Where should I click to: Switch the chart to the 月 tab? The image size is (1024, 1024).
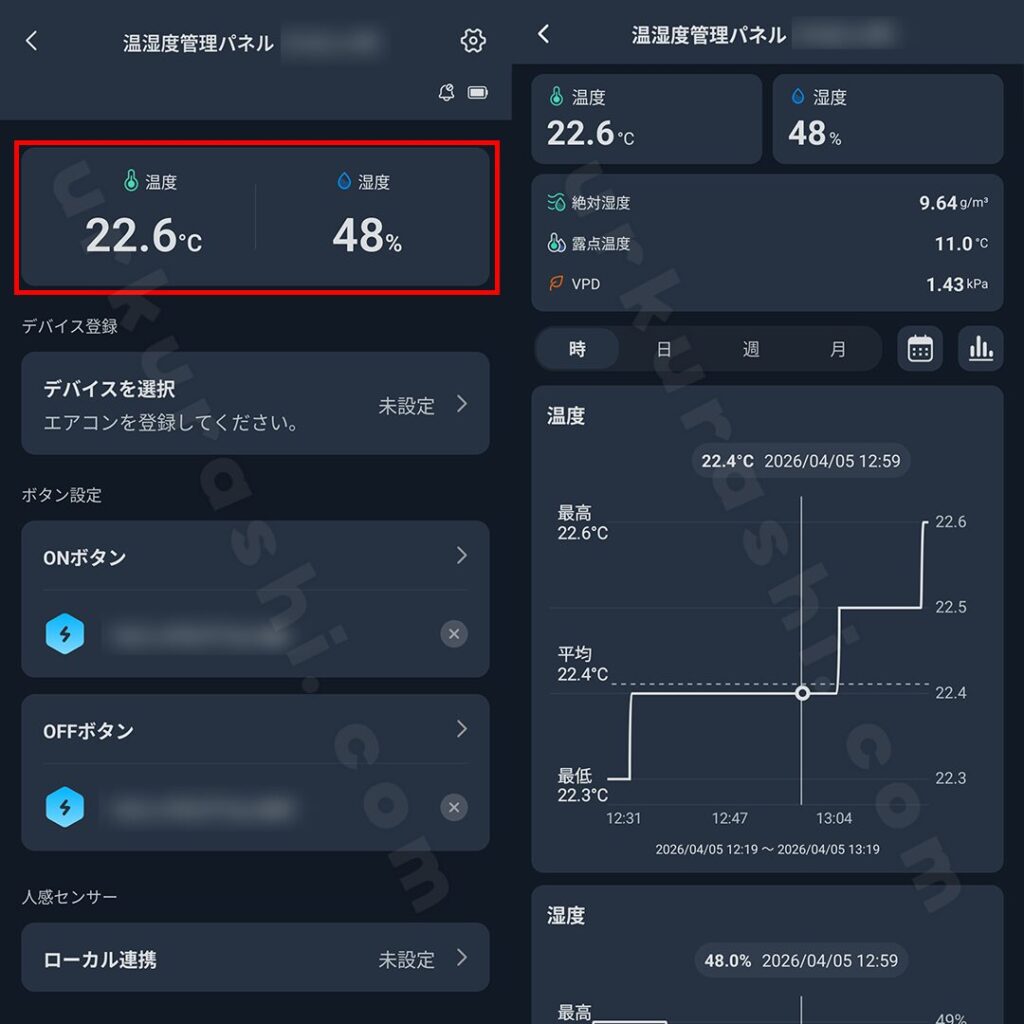838,349
